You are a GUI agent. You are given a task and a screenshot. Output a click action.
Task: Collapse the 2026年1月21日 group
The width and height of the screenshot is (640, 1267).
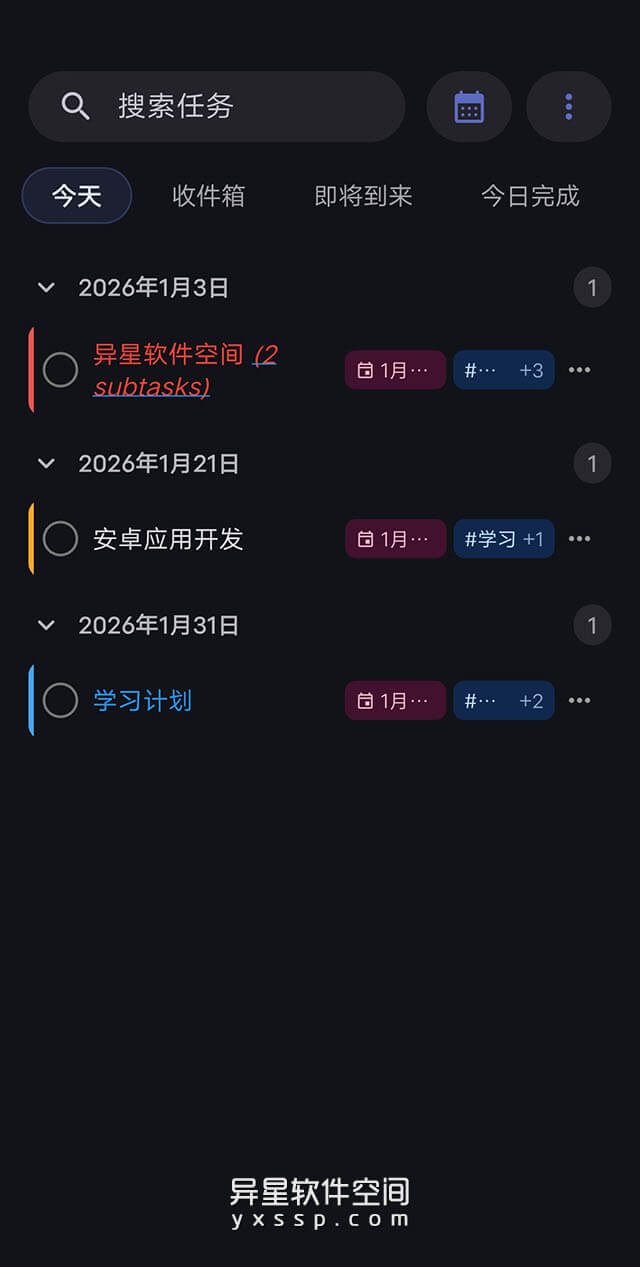pyautogui.click(x=45, y=464)
